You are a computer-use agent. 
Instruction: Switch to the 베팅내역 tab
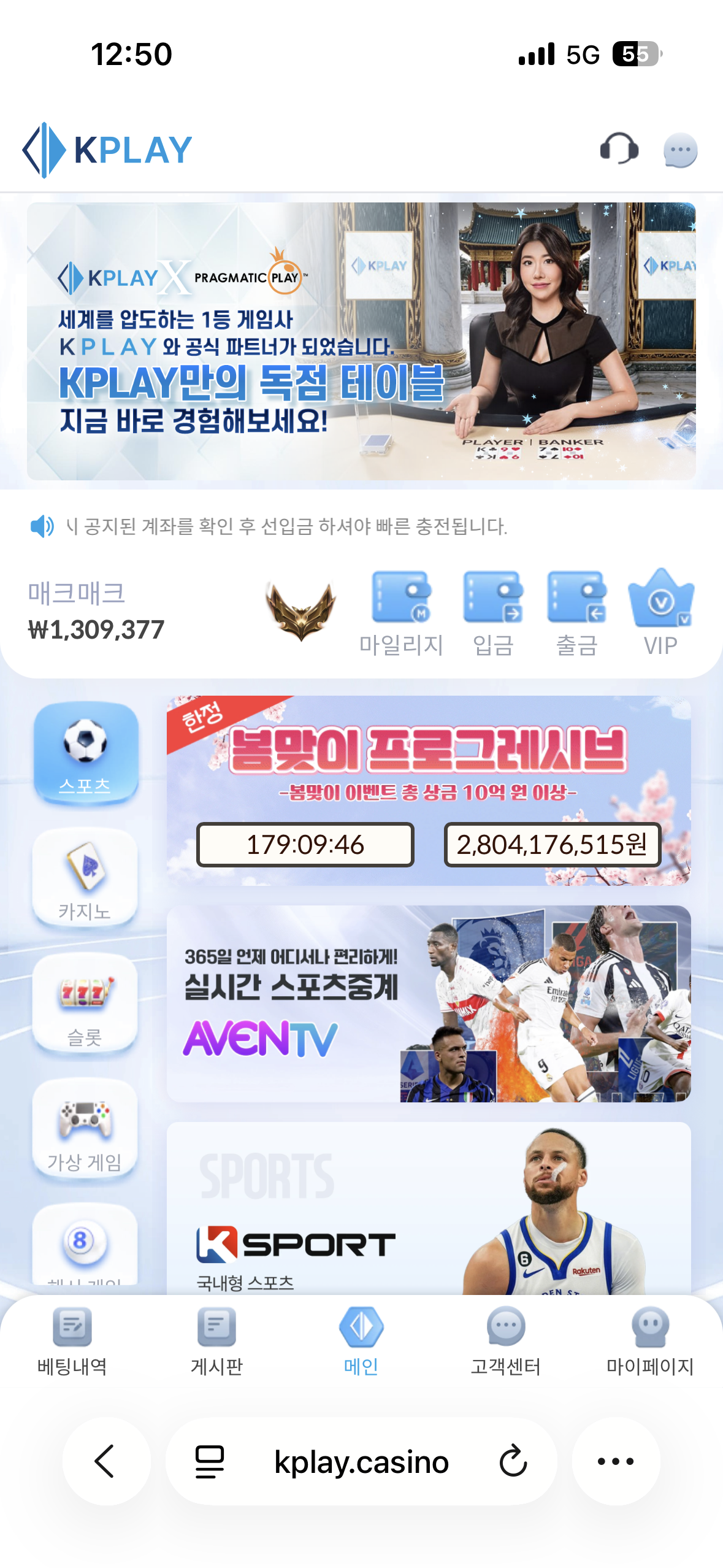tap(72, 1341)
